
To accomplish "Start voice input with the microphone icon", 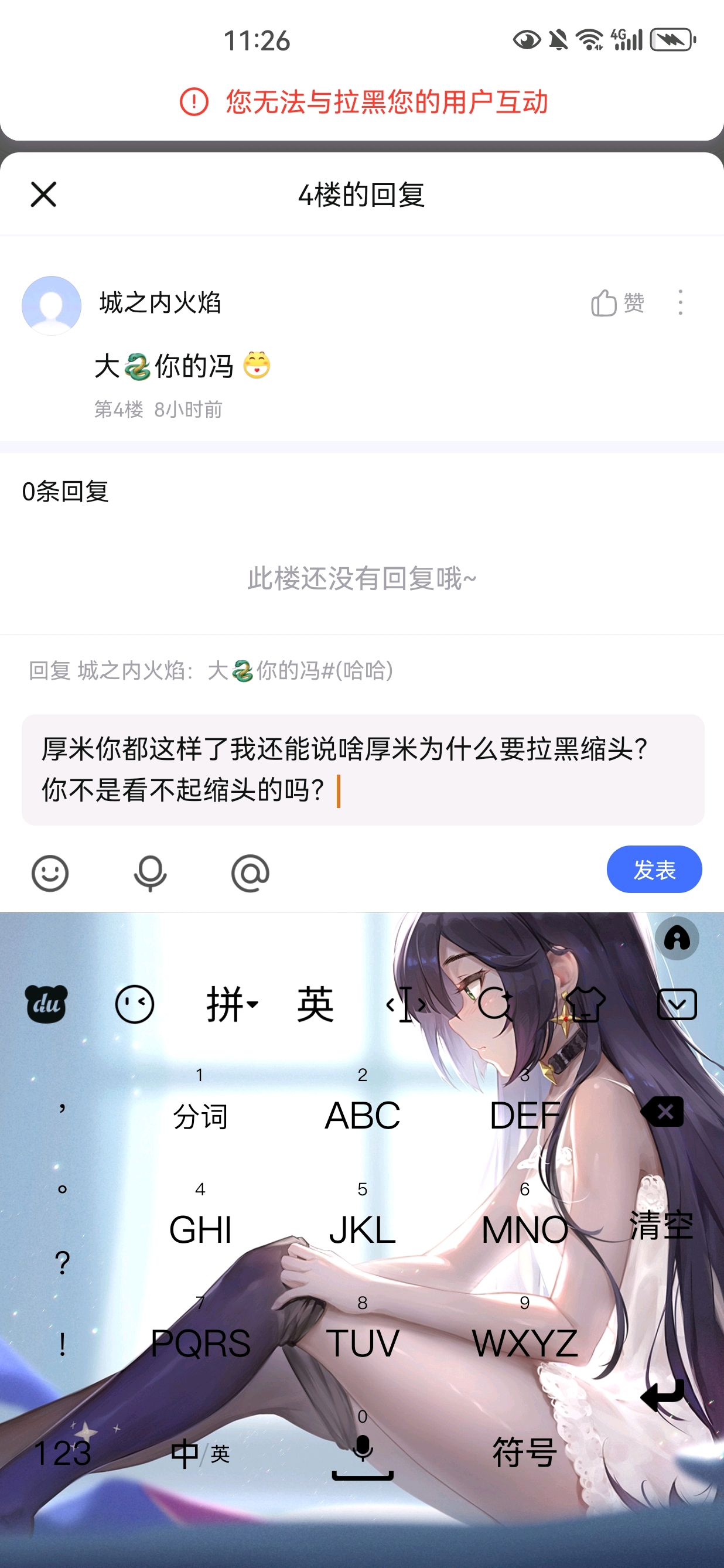I will (150, 874).
